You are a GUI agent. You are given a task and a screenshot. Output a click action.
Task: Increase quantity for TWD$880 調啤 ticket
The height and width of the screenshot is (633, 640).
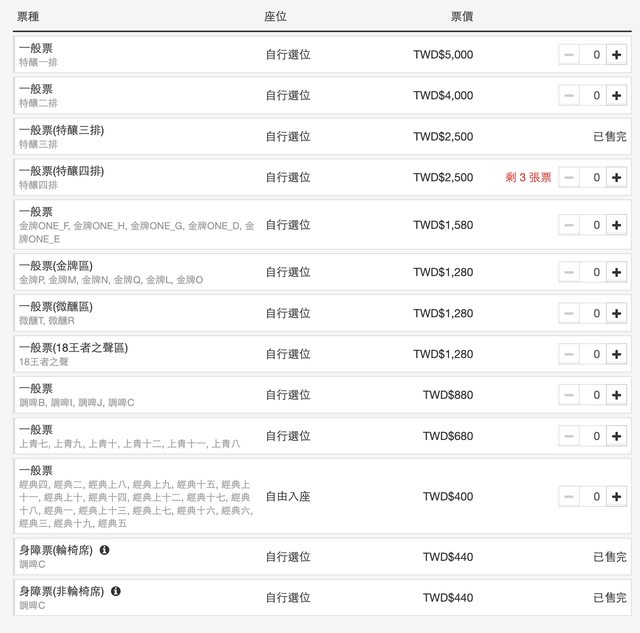(x=617, y=395)
